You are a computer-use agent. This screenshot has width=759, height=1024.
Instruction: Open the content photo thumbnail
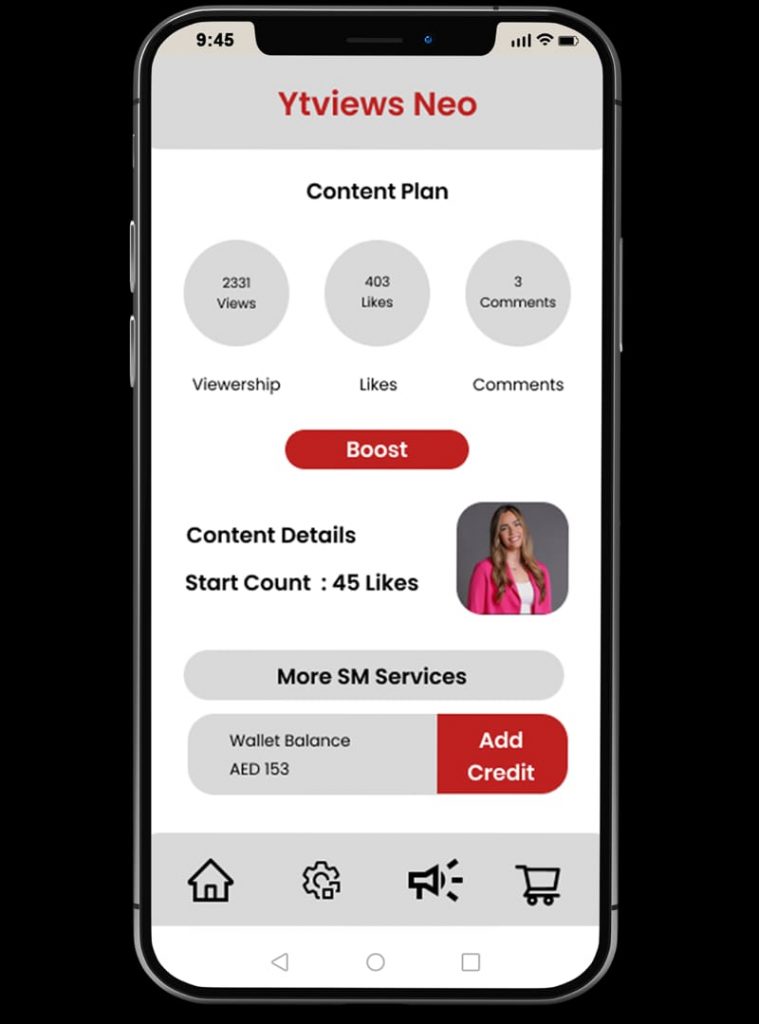coord(512,558)
